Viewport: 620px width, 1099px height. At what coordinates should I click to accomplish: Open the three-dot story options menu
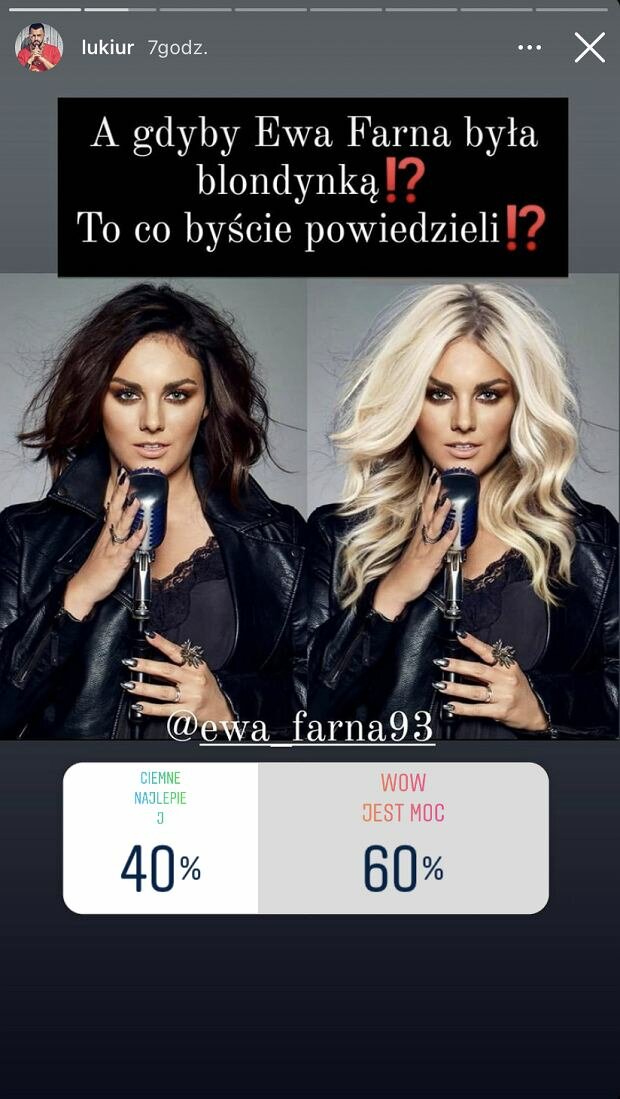point(529,47)
